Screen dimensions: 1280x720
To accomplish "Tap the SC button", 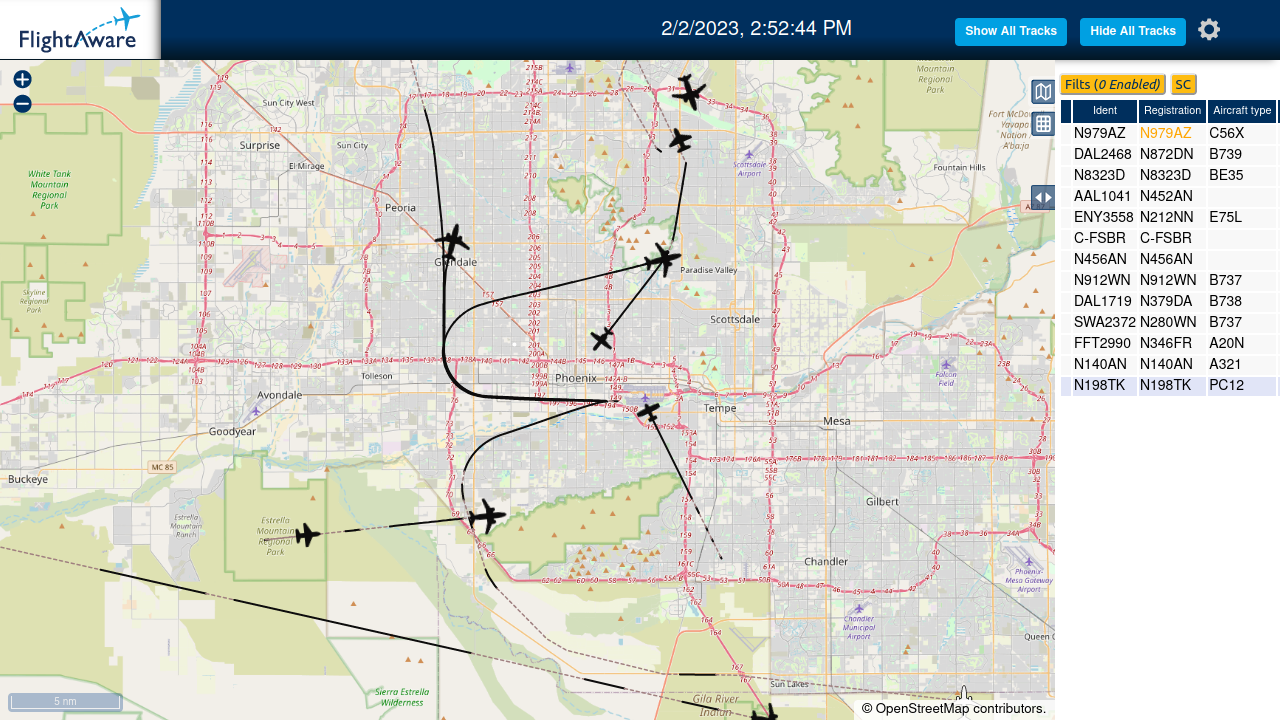I will coord(1183,85).
